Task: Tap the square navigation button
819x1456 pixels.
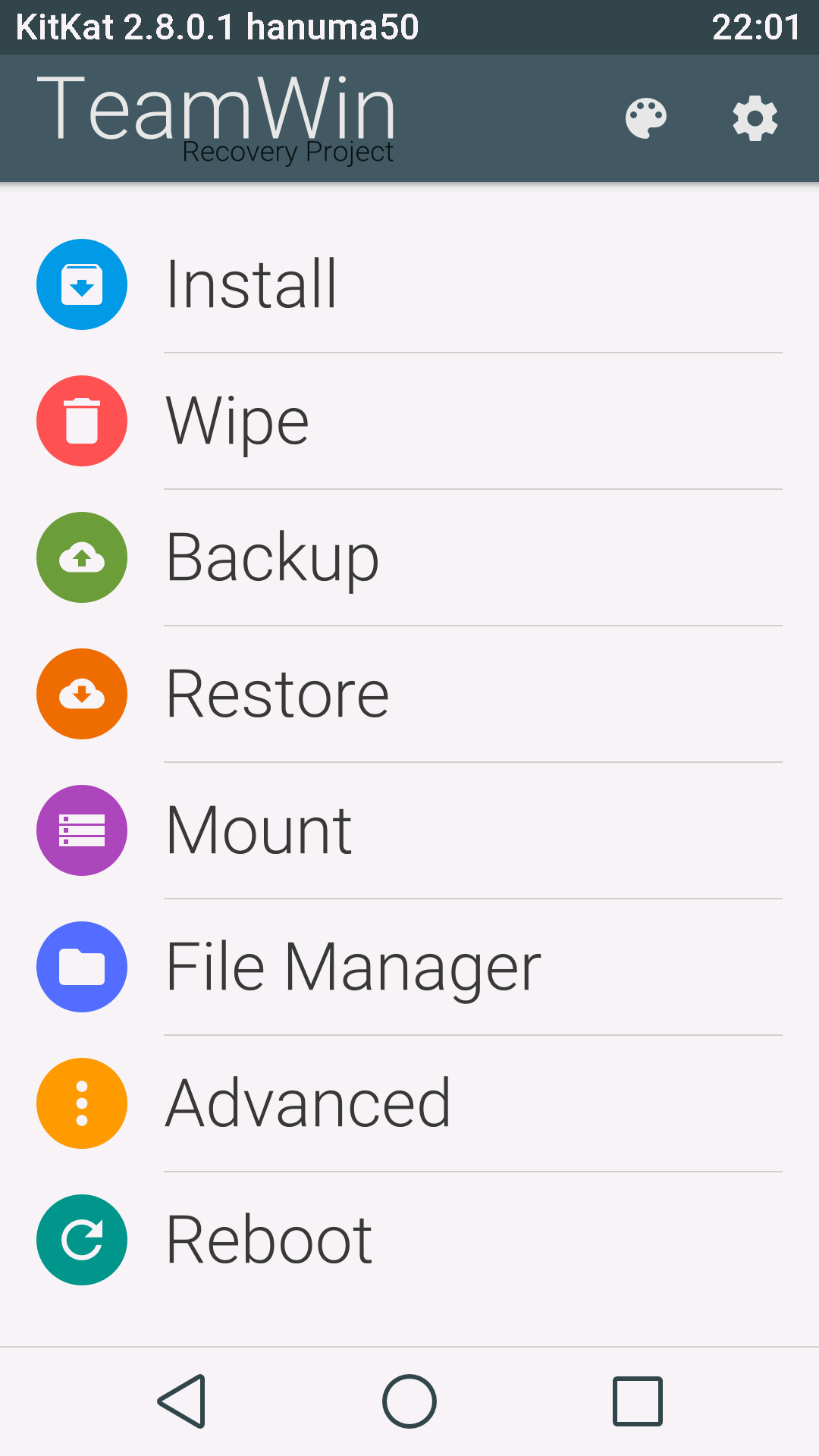Action: point(637,1401)
